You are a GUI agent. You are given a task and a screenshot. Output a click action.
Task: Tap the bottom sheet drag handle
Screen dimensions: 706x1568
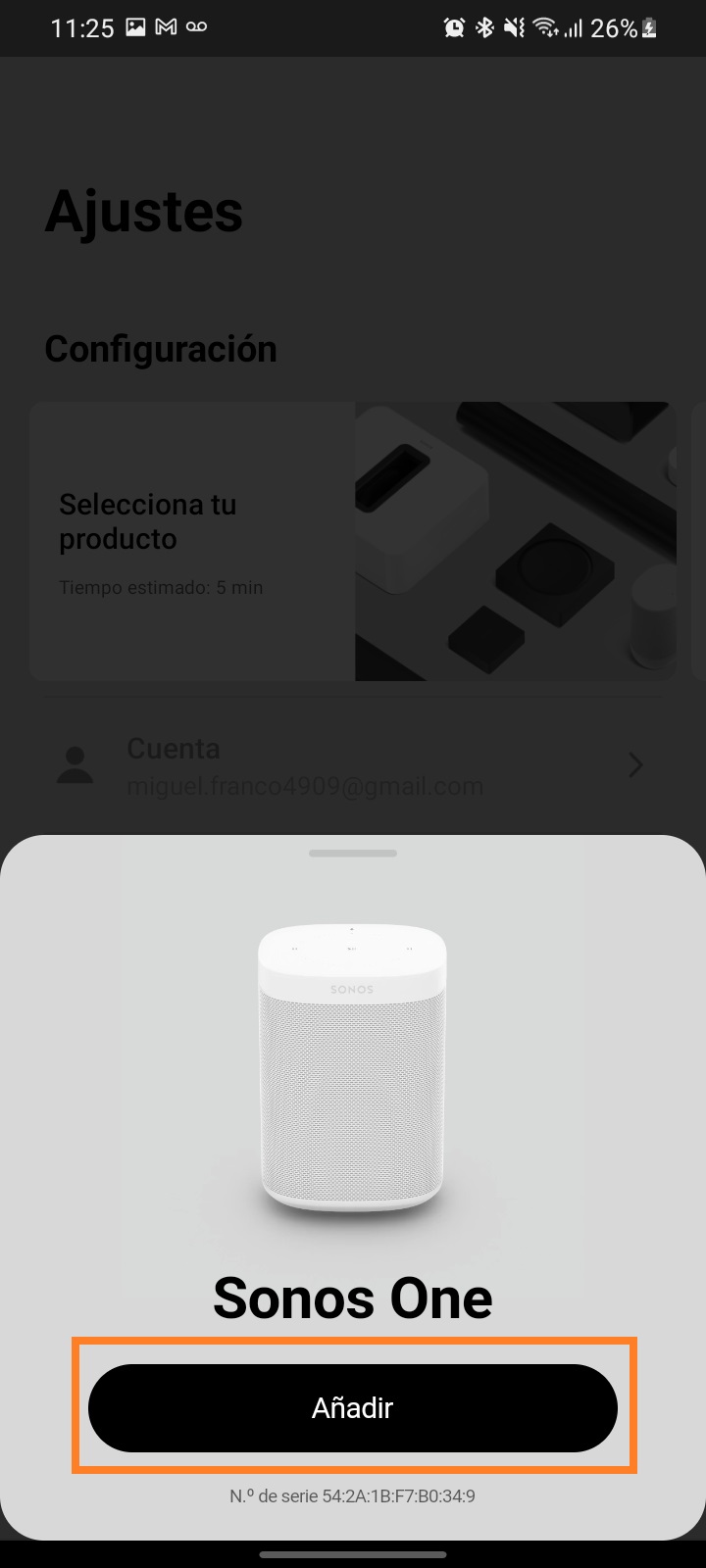tap(353, 853)
